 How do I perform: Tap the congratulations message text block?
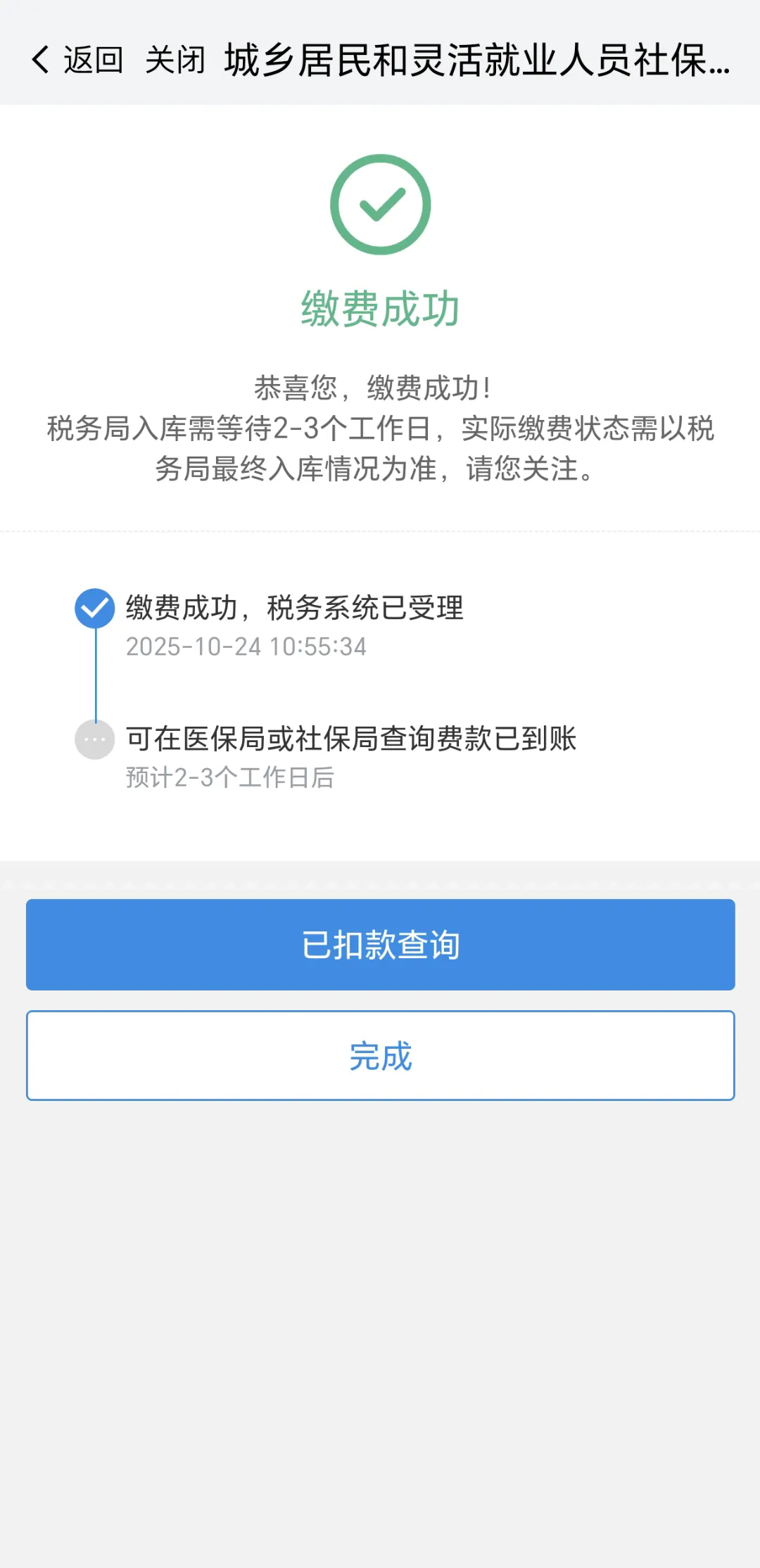pos(380,428)
